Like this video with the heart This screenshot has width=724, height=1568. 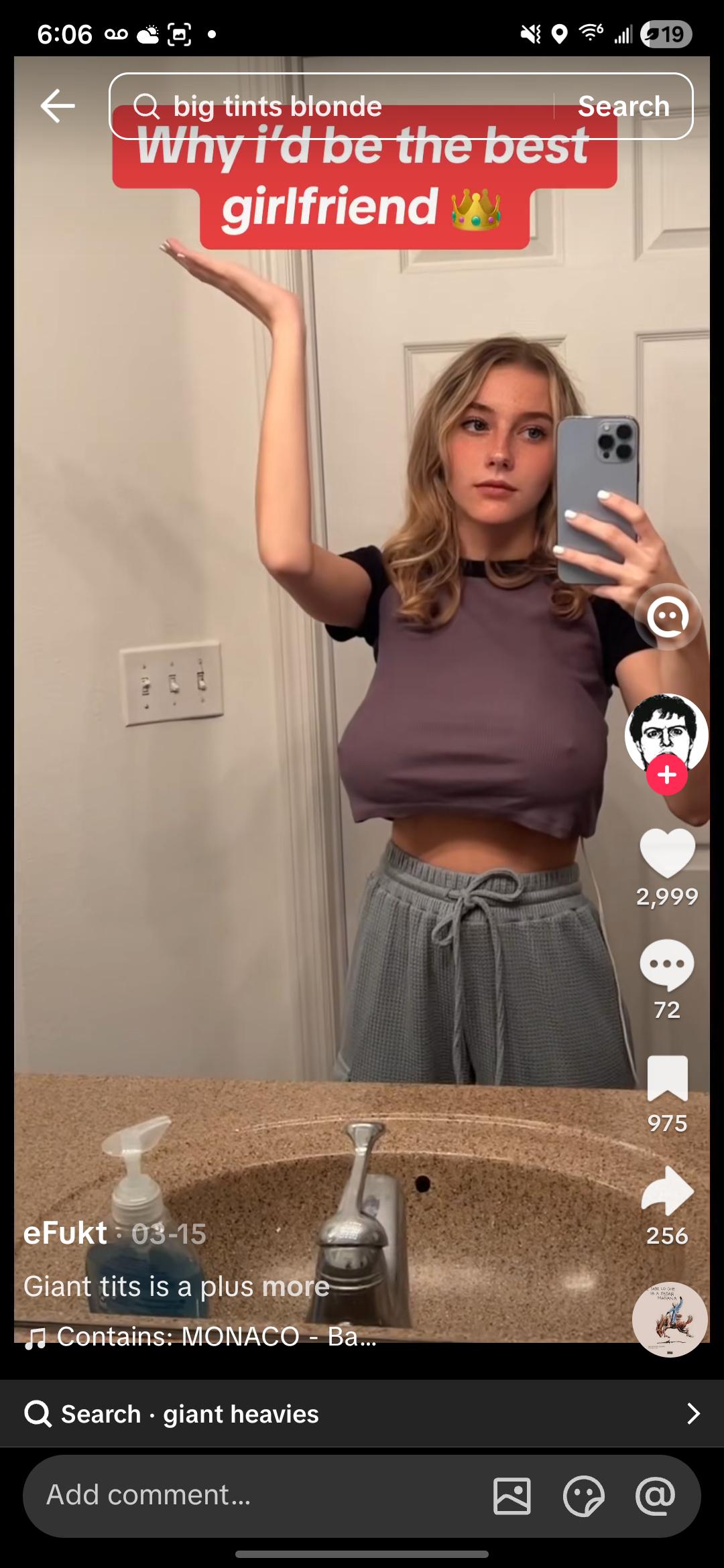[667, 853]
